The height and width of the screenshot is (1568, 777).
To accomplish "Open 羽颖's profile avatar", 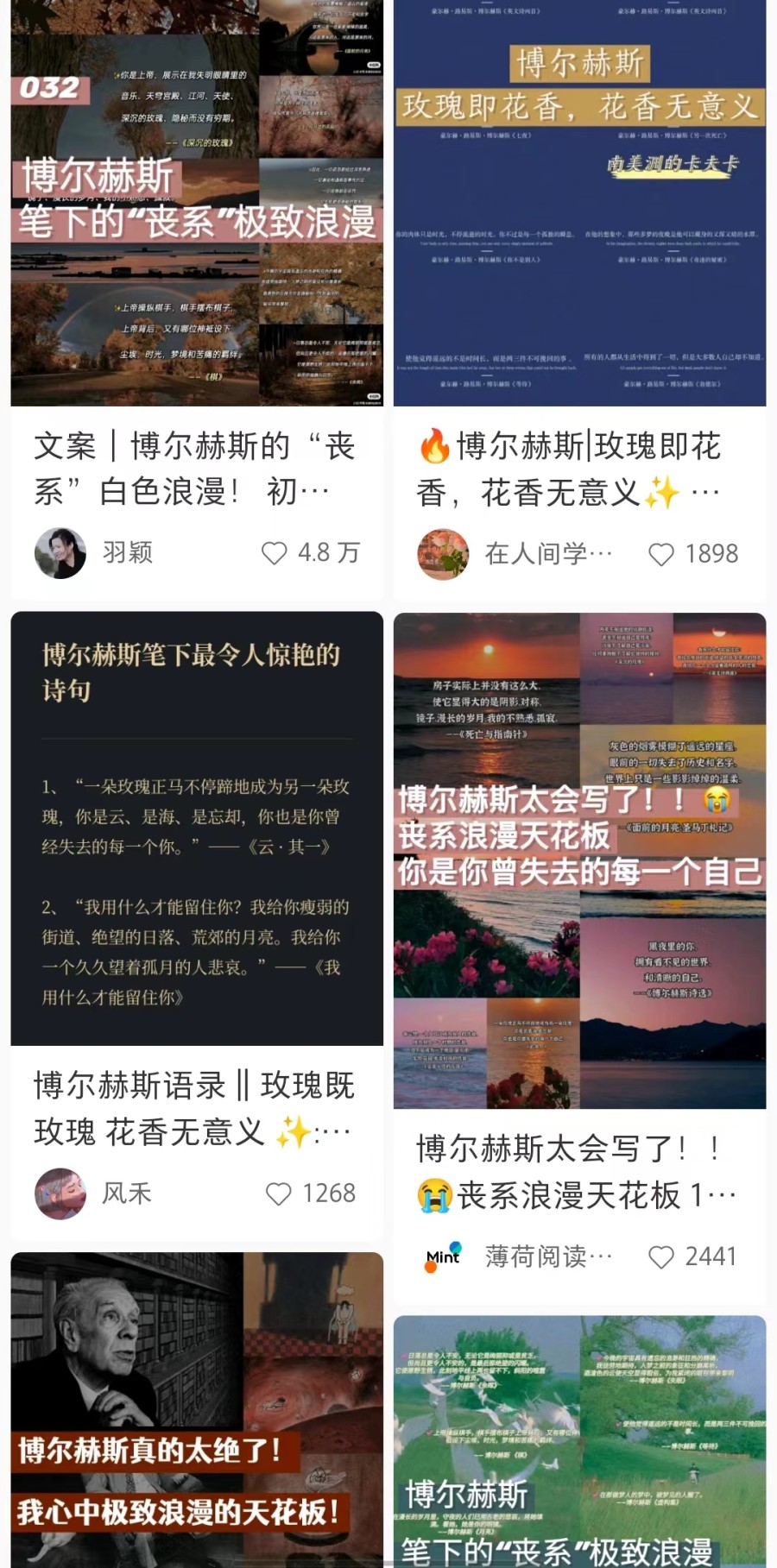I will (60, 553).
